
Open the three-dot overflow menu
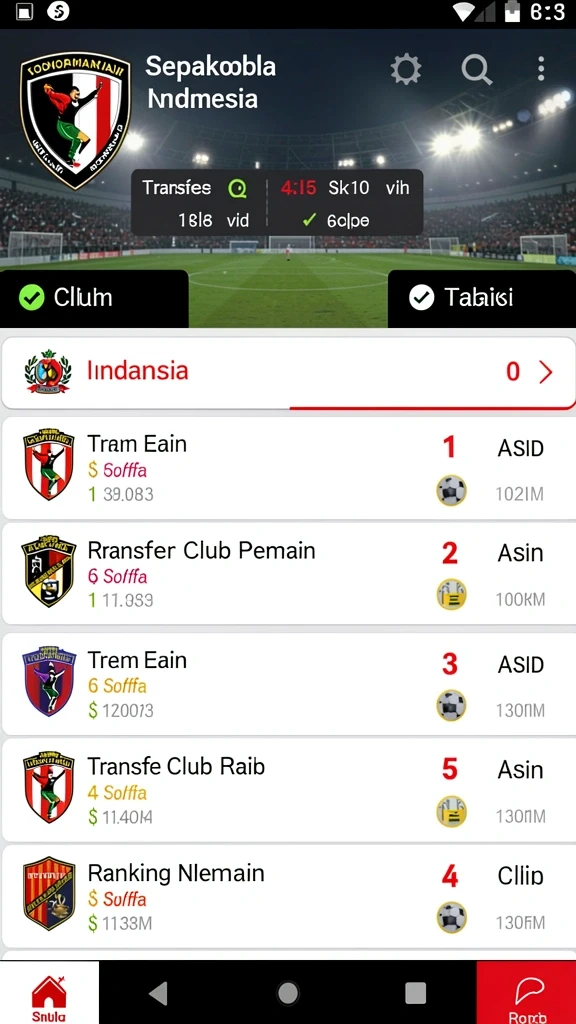(541, 69)
